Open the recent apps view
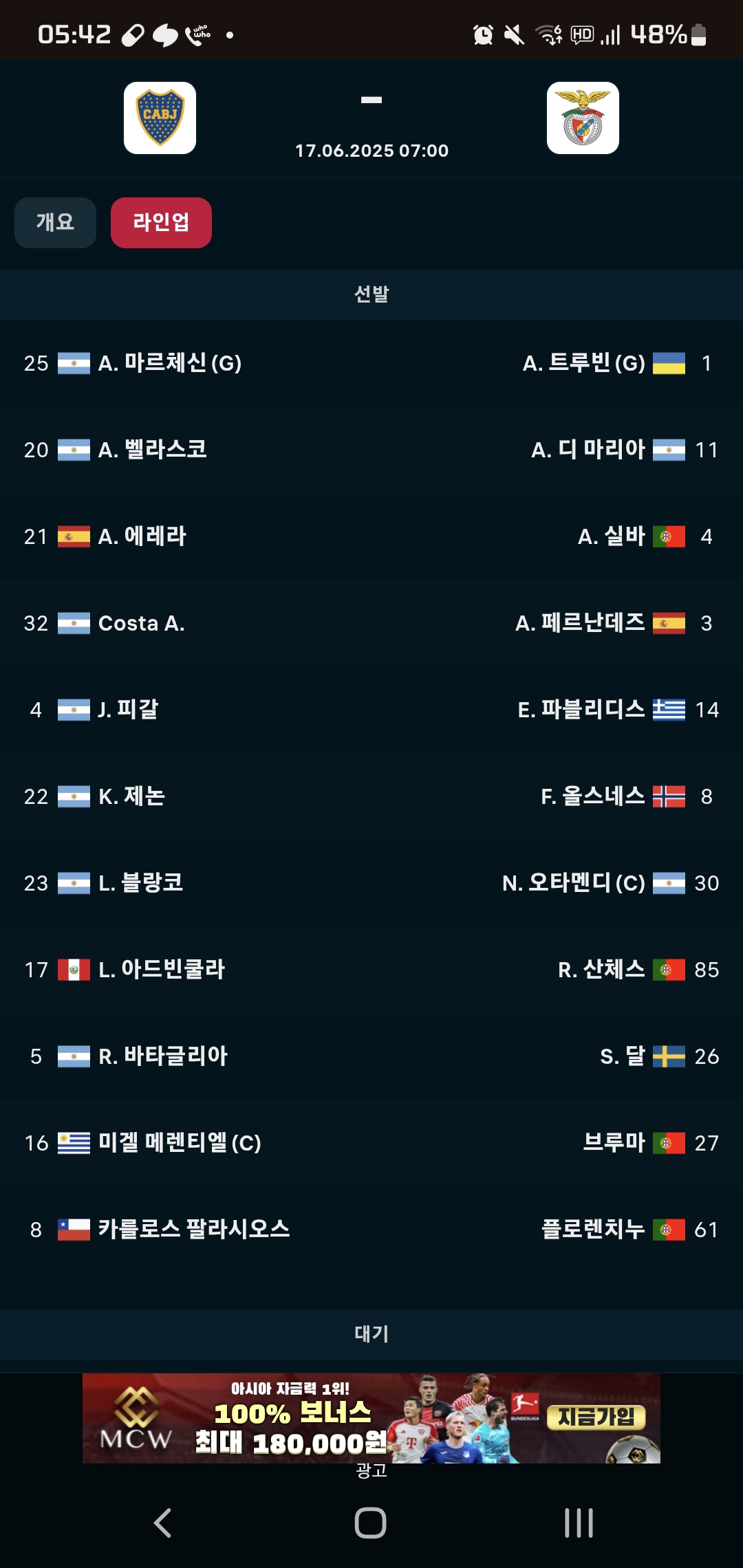This screenshot has height=1568, width=743. (579, 1523)
